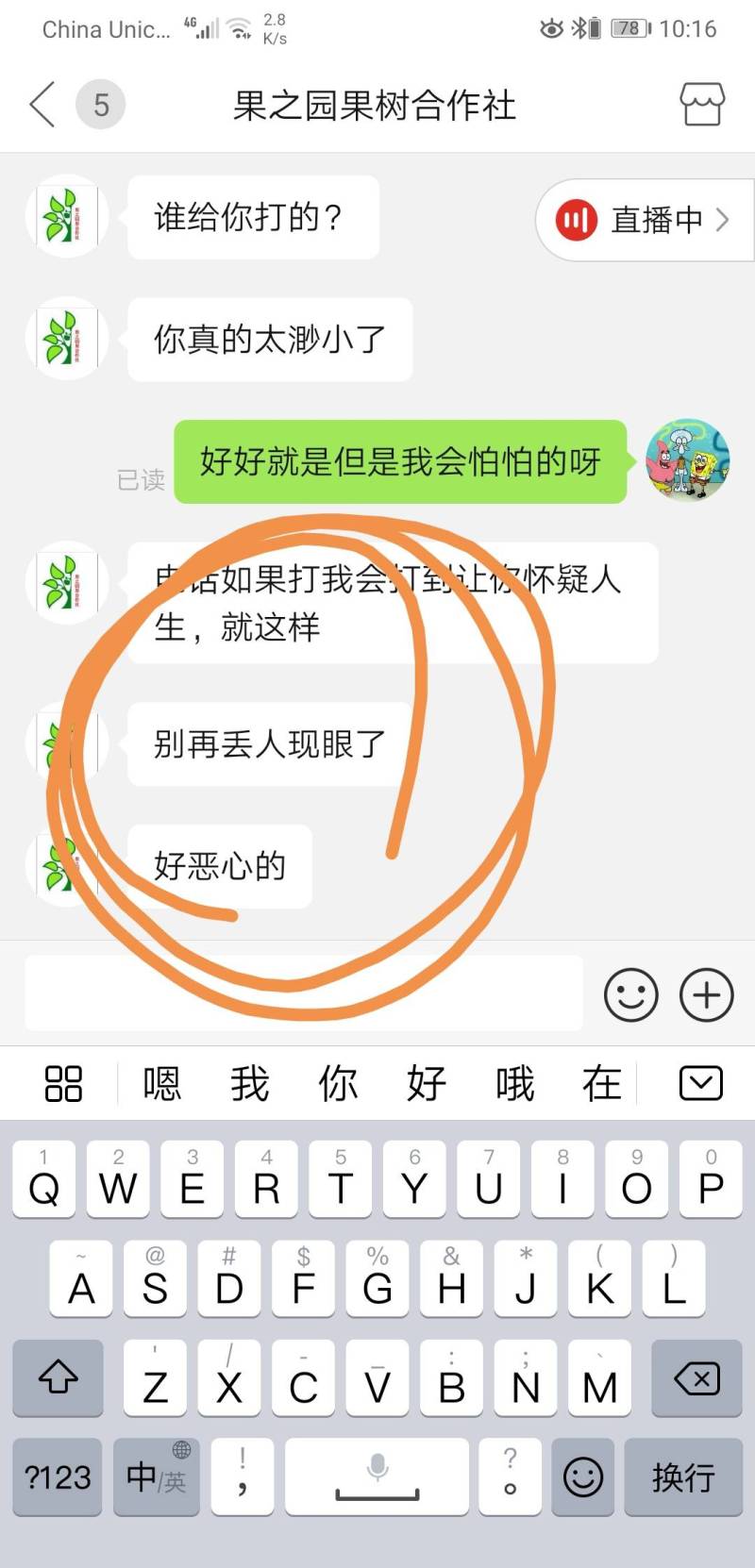The image size is (755, 1568).
Task: Tap the 换行 return key
Action: [x=683, y=1476]
